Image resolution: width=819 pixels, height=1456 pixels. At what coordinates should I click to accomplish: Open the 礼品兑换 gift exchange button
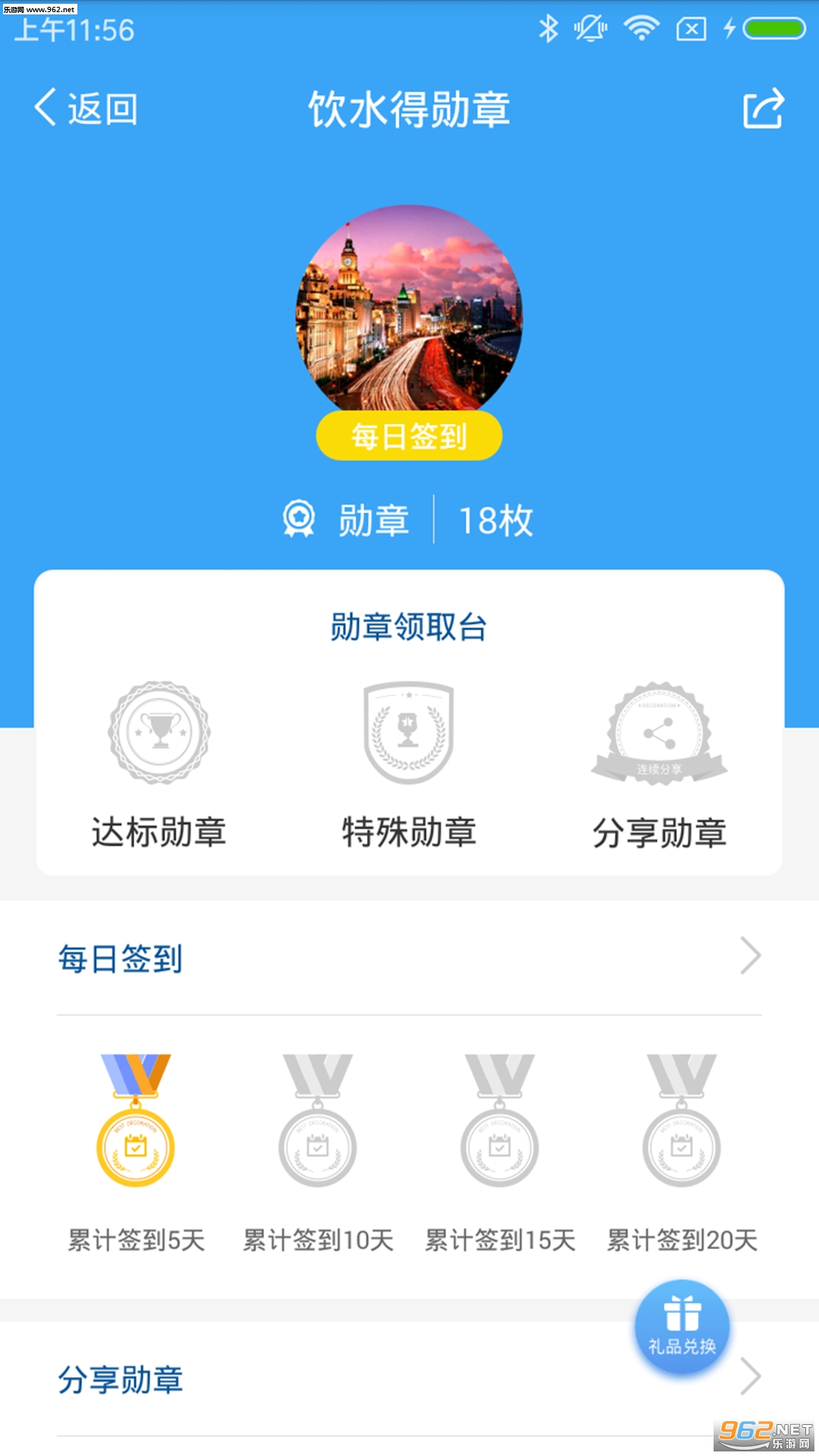[x=682, y=1326]
